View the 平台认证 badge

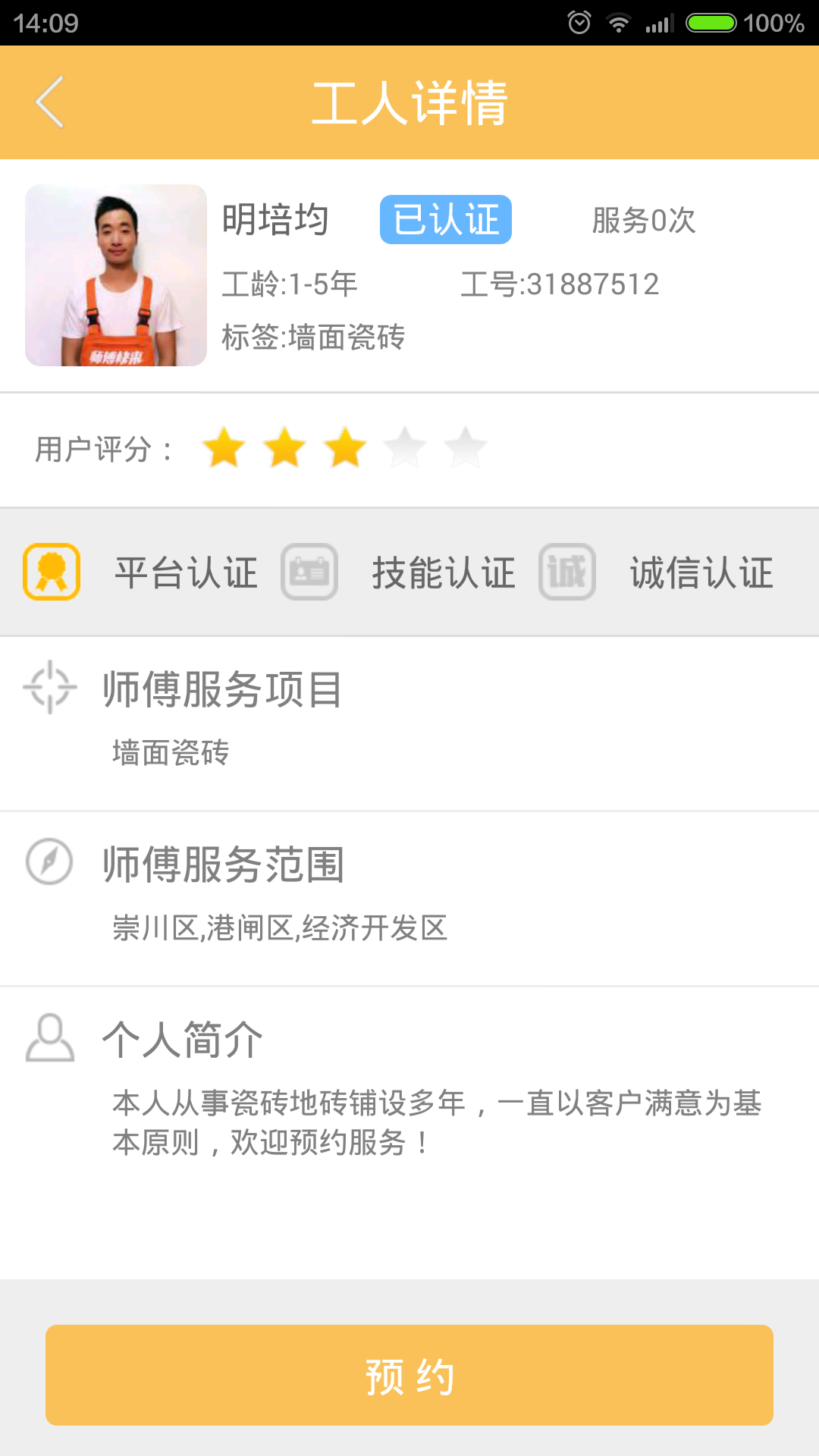tap(52, 572)
